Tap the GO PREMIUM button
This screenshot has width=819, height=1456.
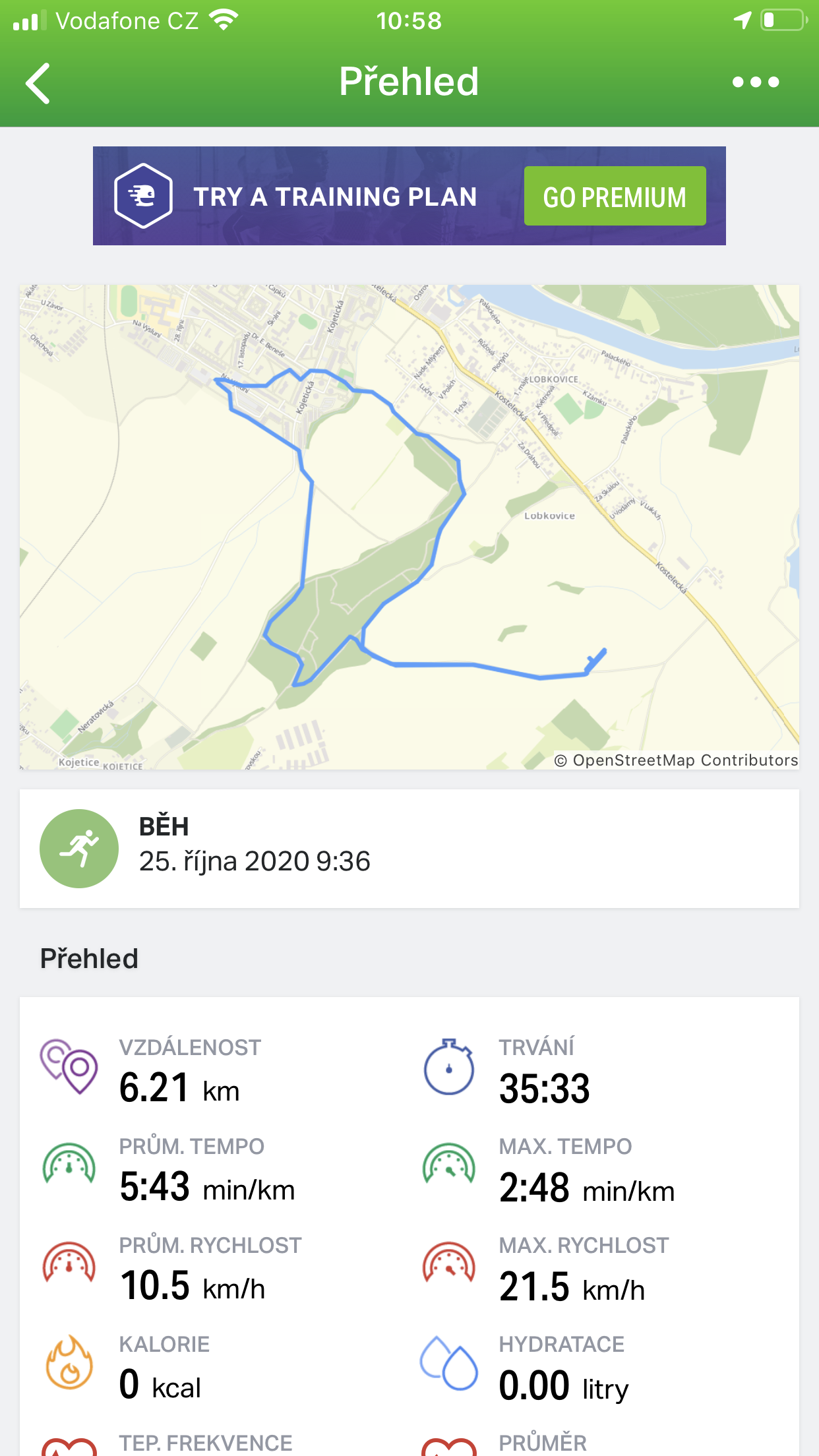[615, 196]
